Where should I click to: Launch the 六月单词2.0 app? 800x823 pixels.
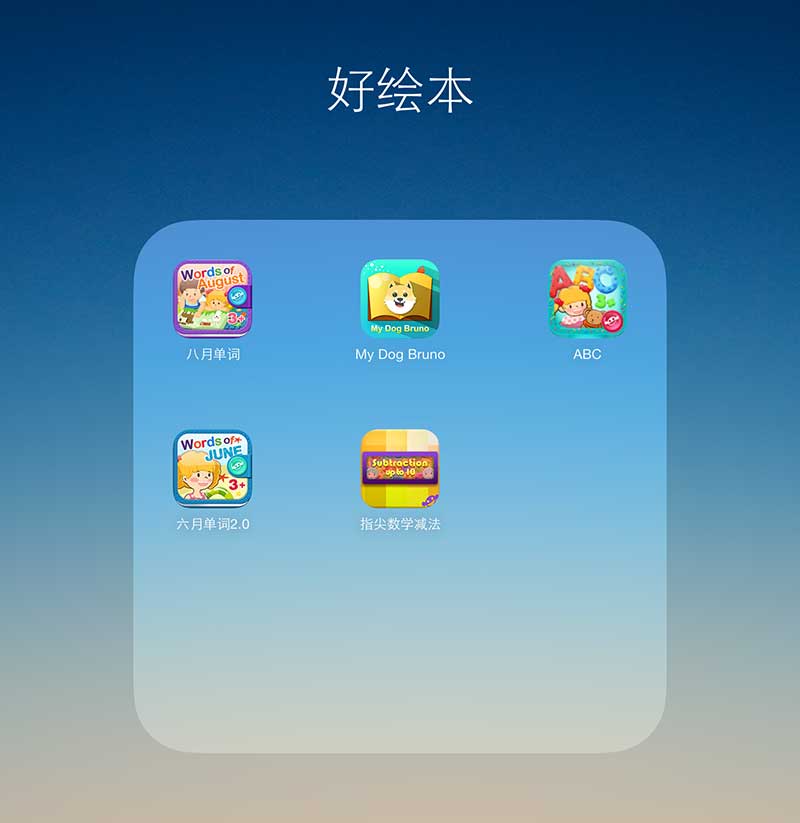tap(212, 468)
